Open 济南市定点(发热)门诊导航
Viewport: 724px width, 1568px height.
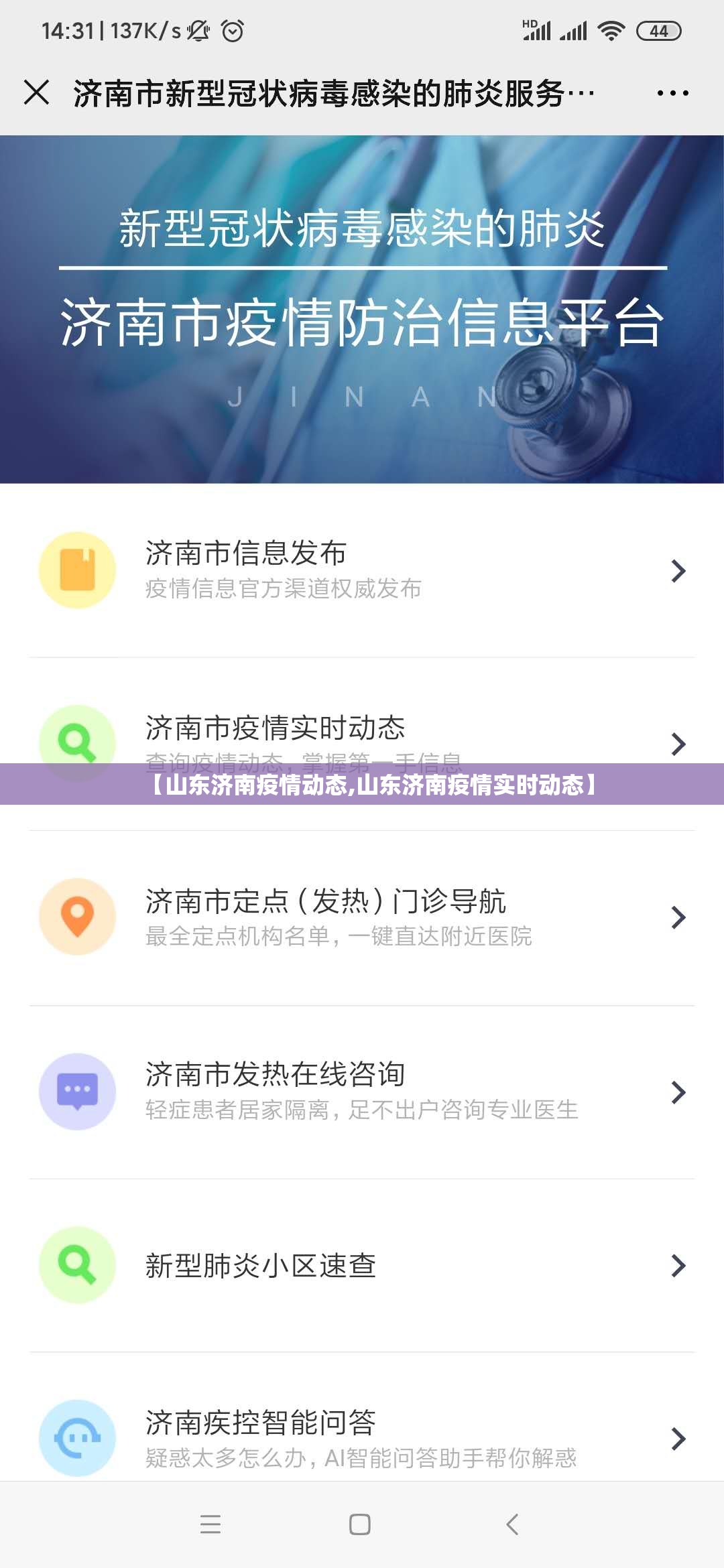point(362,917)
